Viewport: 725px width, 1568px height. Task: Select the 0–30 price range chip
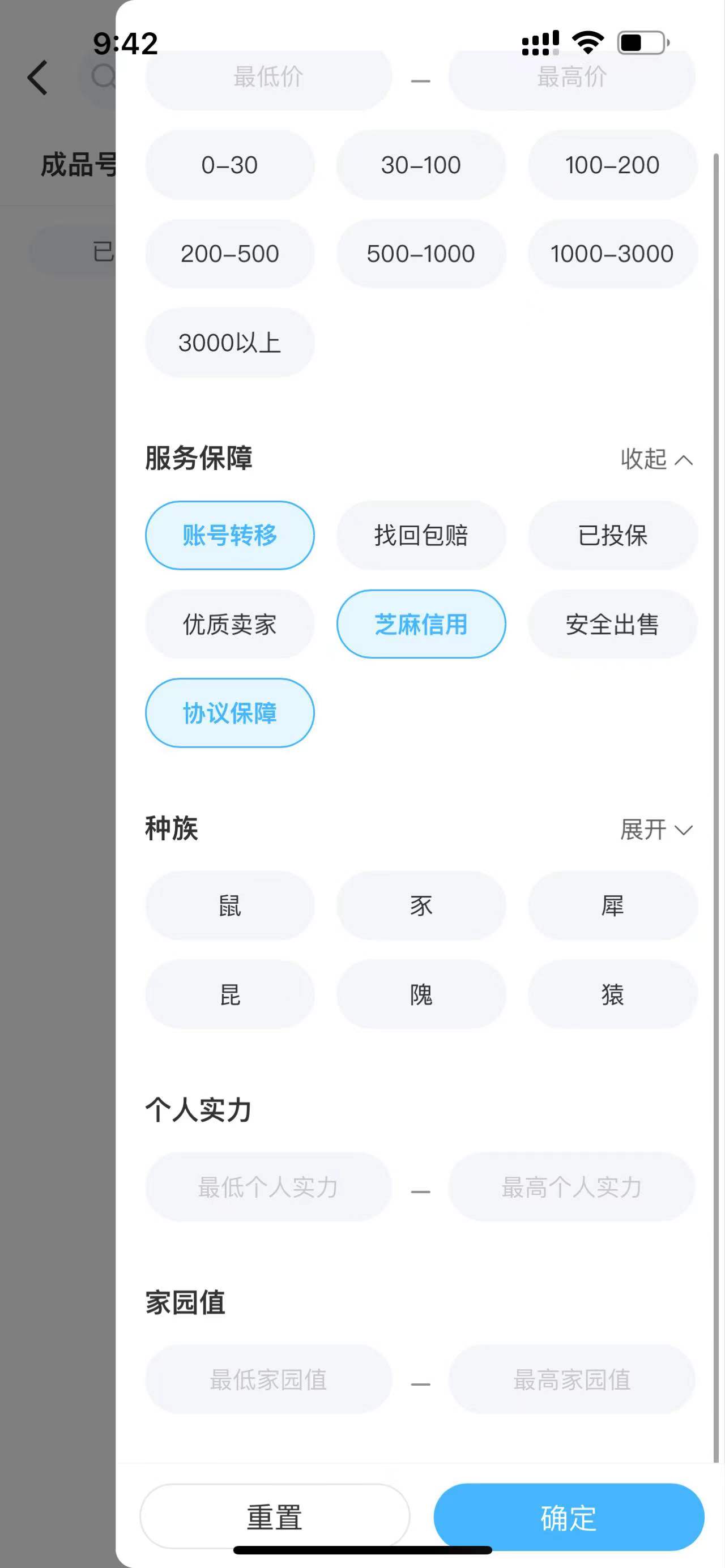[229, 165]
